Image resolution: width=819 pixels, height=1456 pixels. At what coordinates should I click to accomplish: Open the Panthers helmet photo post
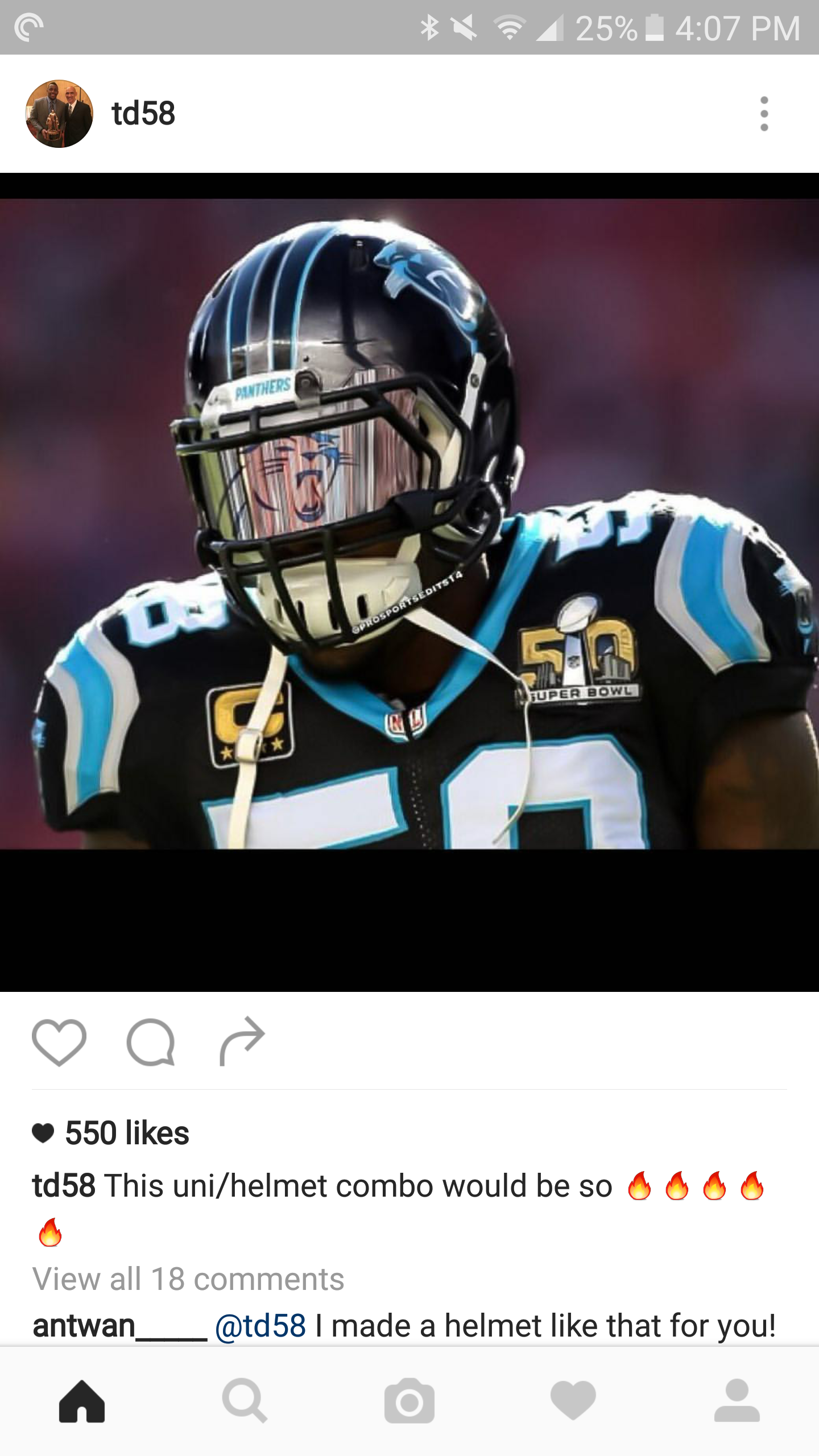[409, 582]
